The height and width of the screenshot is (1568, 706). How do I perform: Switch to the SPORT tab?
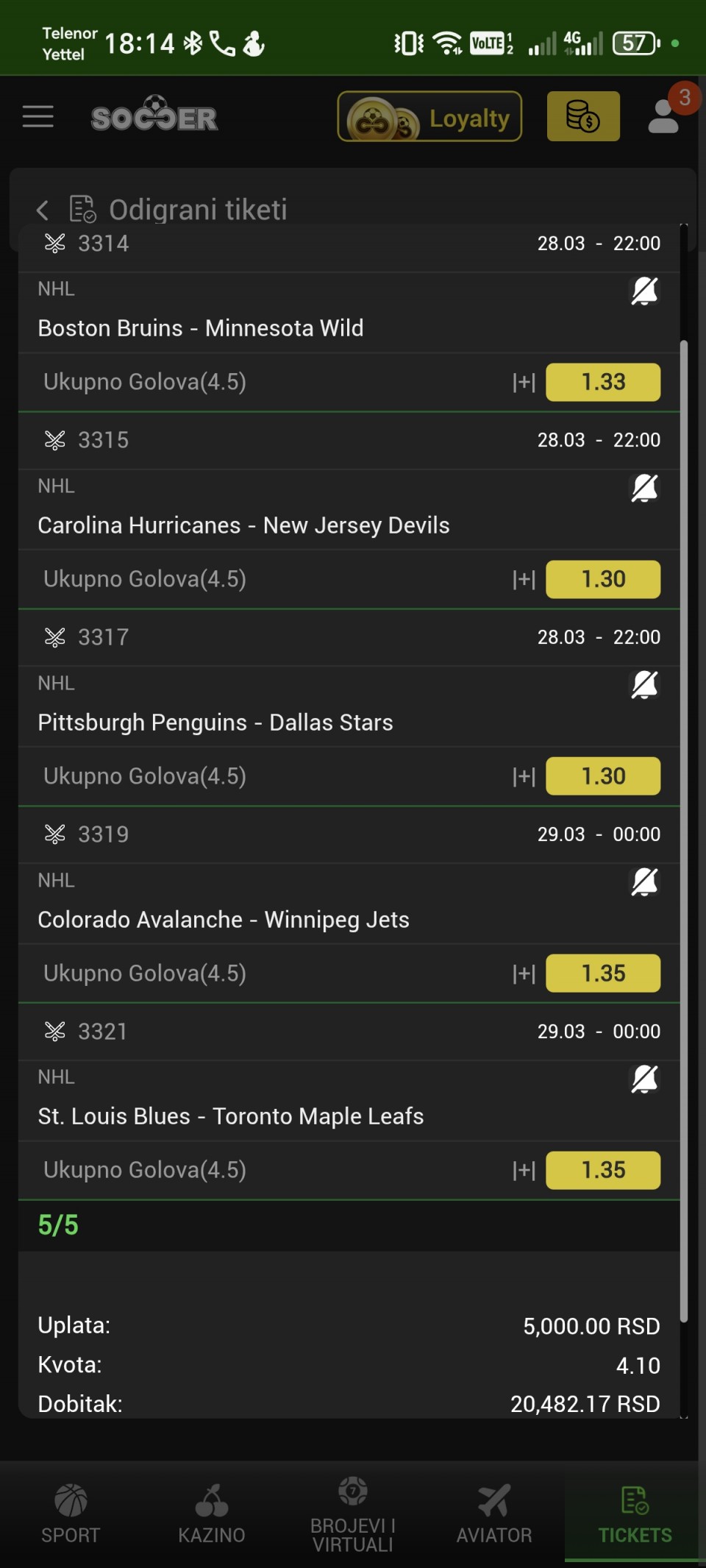(x=71, y=1514)
